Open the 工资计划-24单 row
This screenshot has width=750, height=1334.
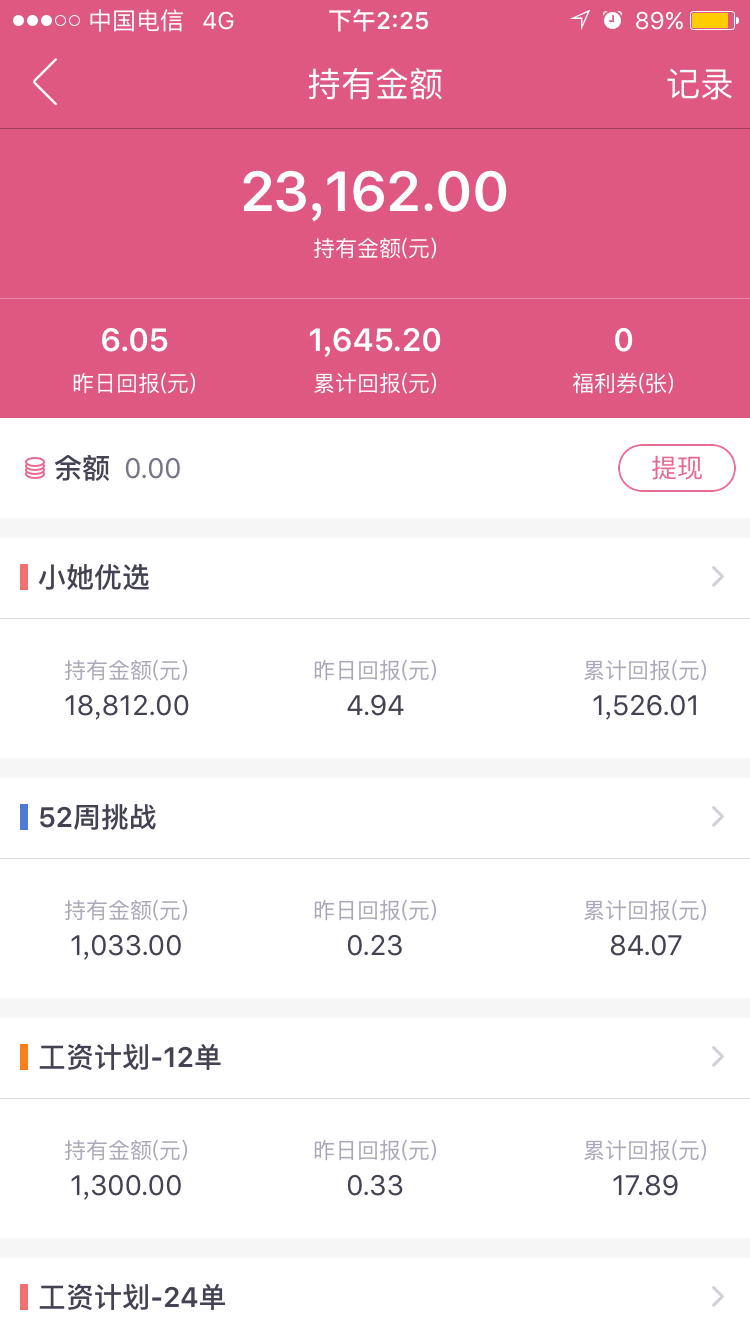tap(375, 1296)
